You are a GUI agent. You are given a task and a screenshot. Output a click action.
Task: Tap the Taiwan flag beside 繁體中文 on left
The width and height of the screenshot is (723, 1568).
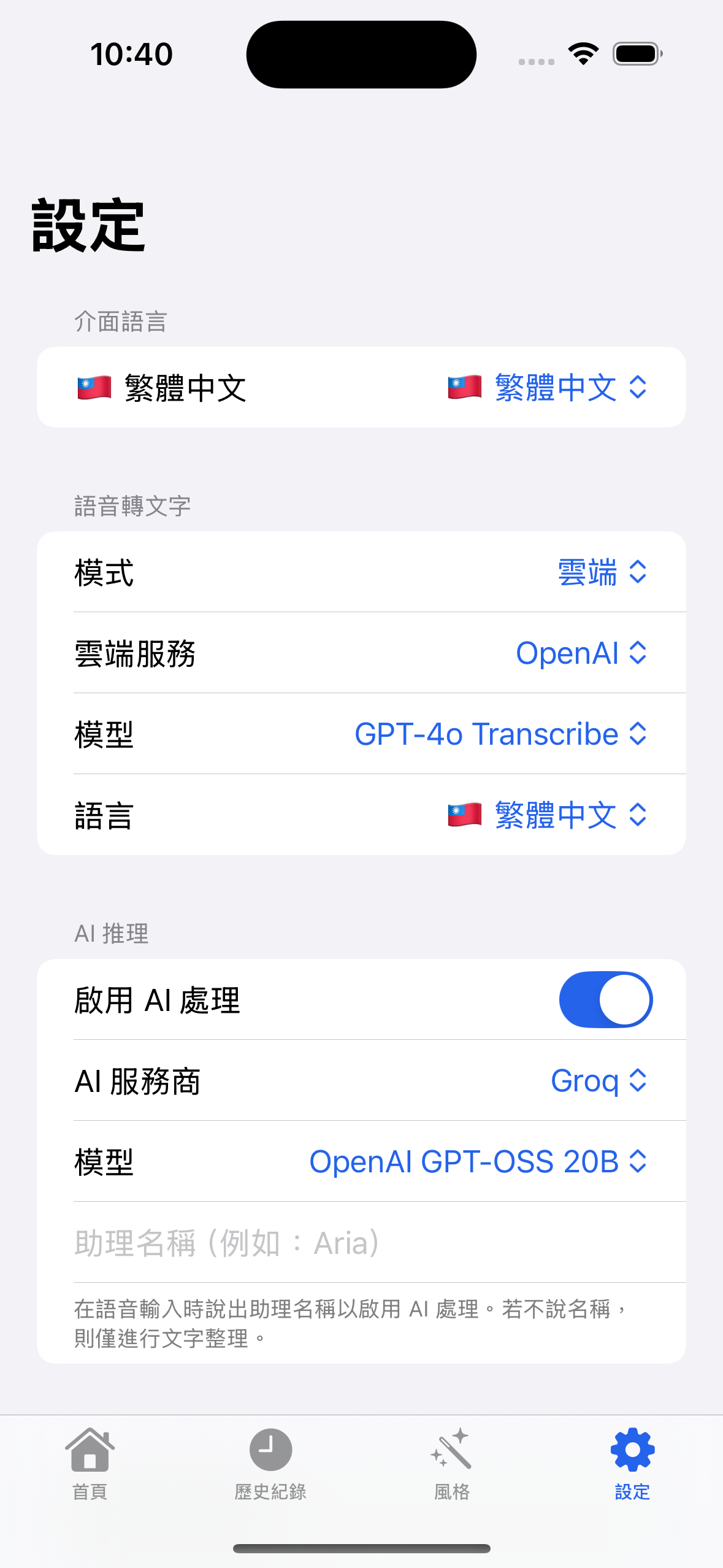[x=93, y=386]
